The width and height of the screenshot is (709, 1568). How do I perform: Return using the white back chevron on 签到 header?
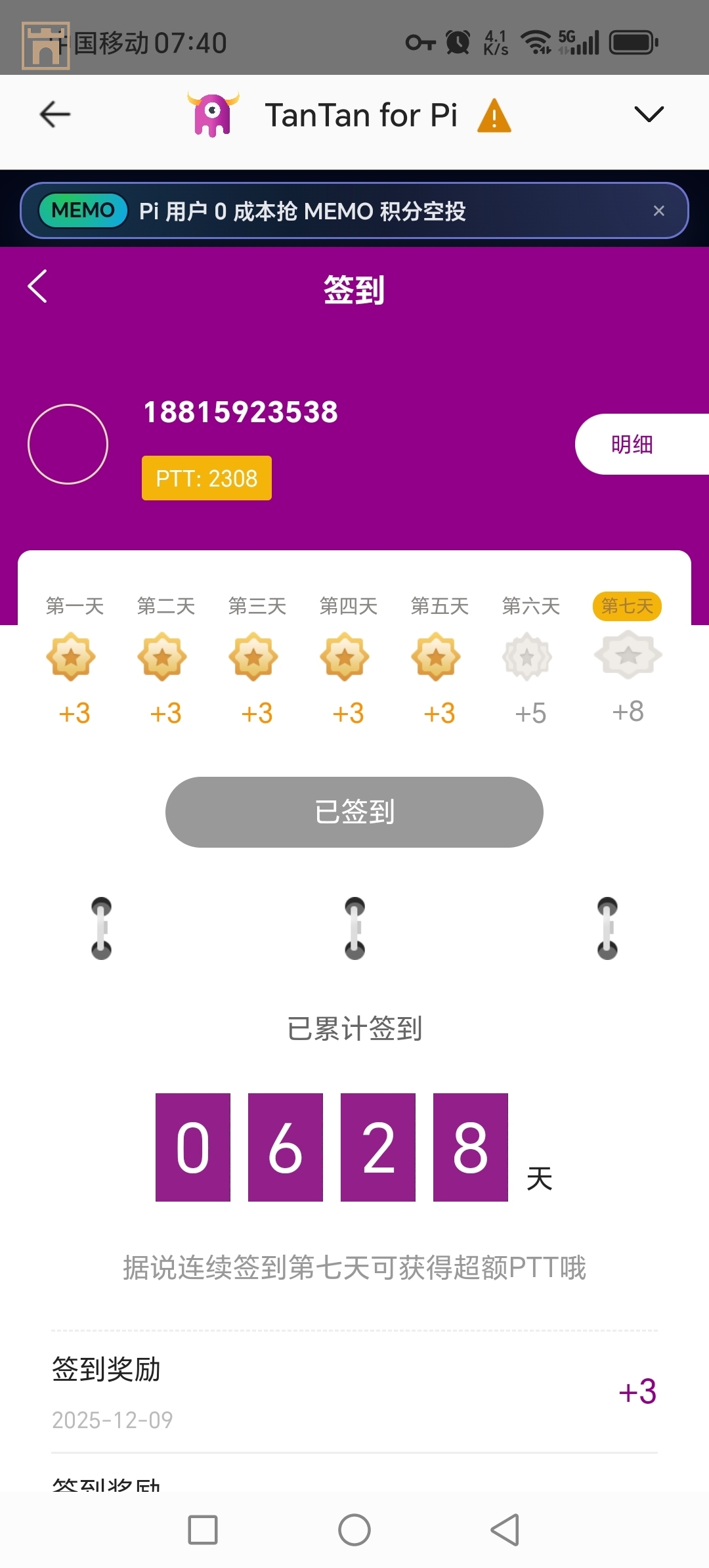(x=36, y=286)
